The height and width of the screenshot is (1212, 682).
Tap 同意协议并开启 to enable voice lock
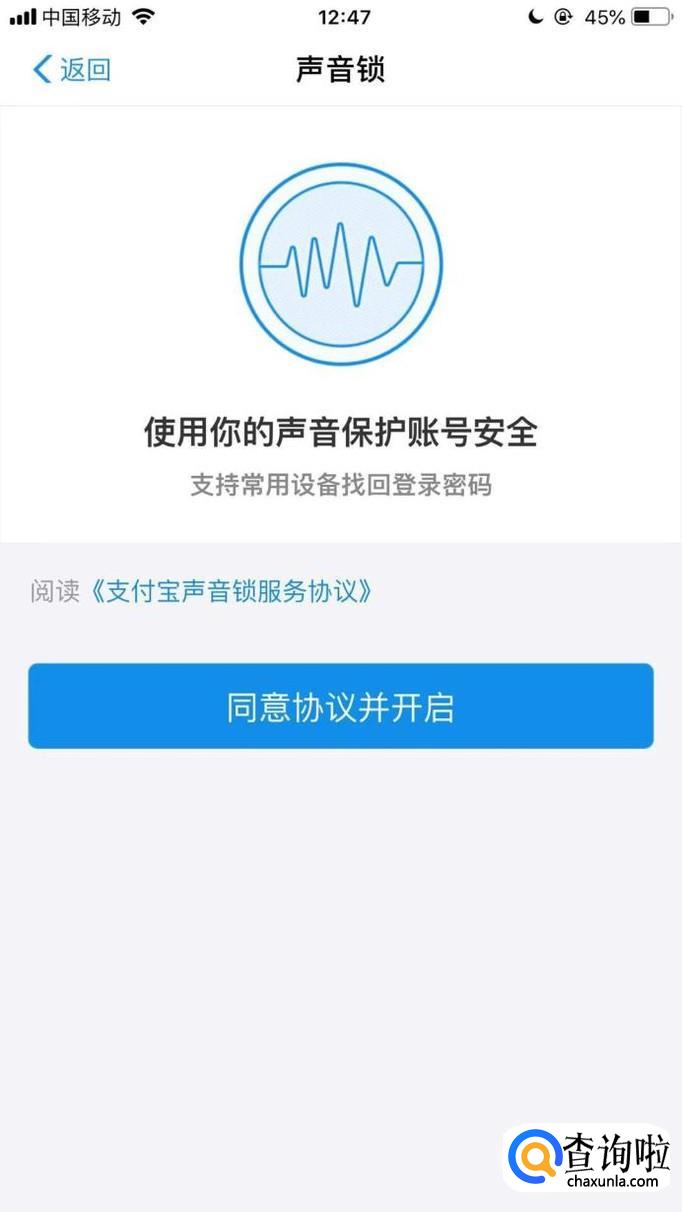(340, 706)
